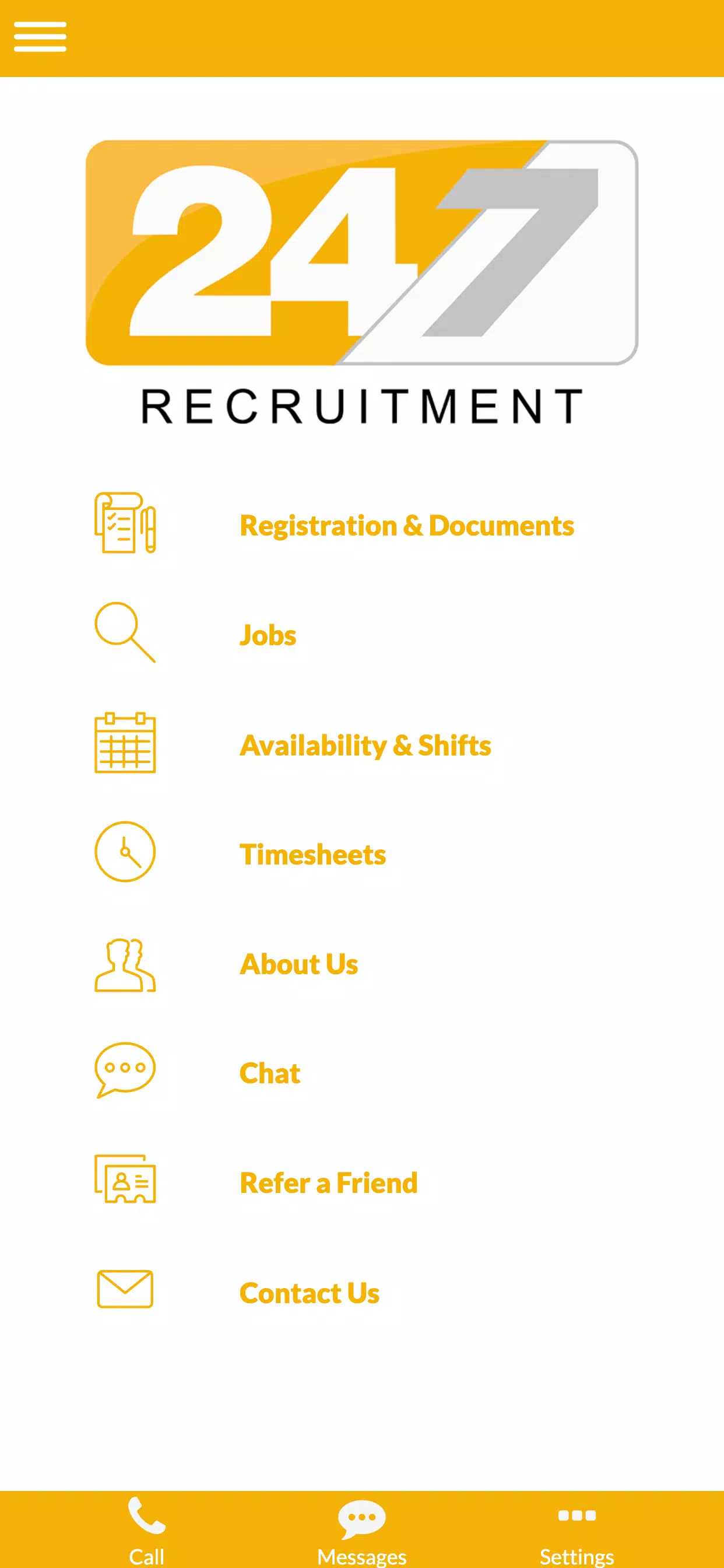Open Availability & Shifts
The image size is (724, 1568).
point(362,743)
